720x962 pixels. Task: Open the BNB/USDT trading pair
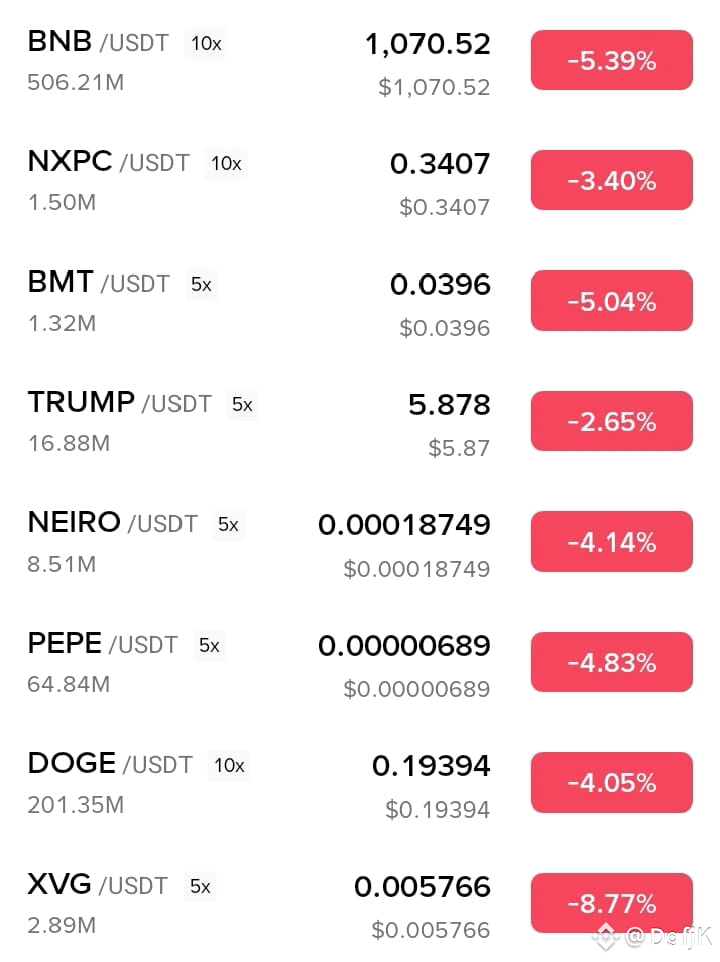(x=360, y=60)
